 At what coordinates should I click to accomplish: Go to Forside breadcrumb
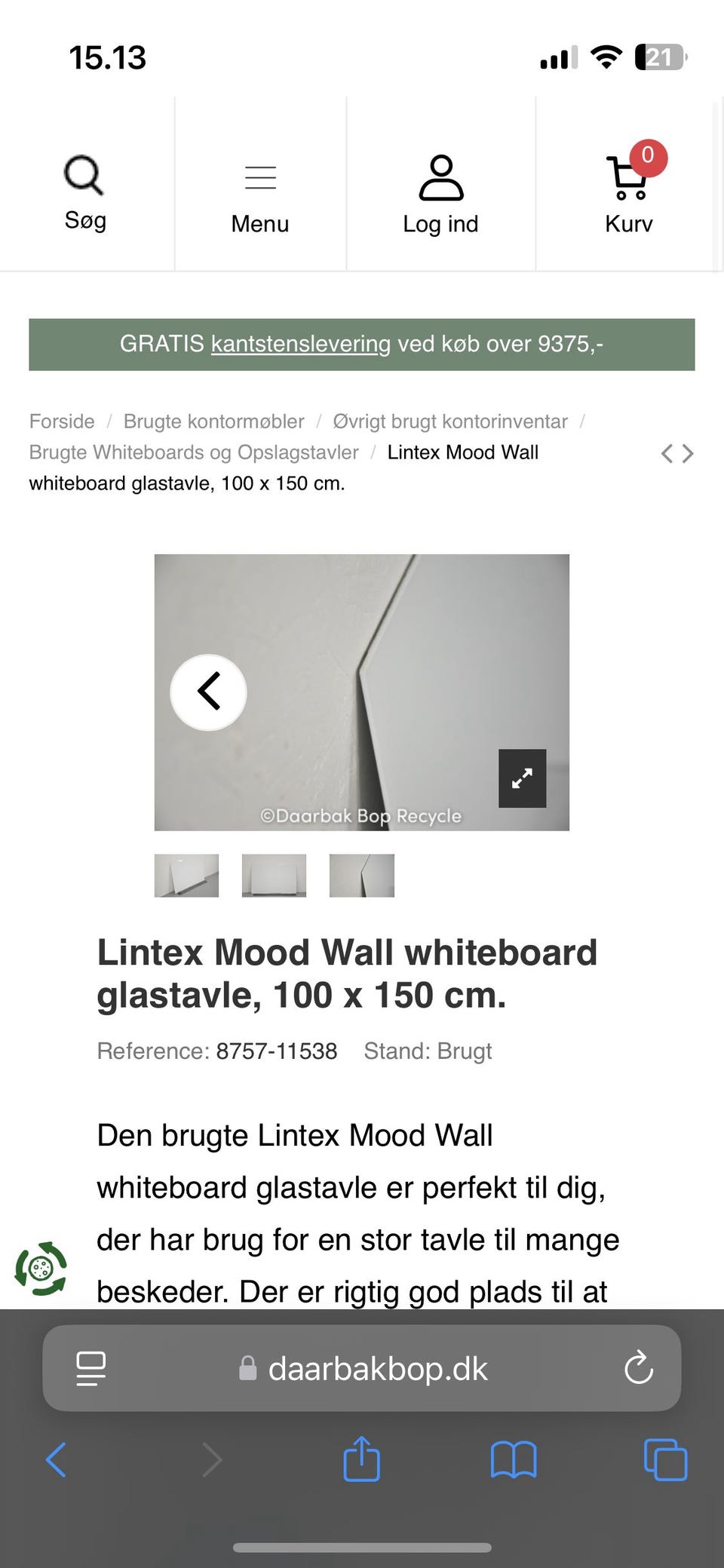coord(62,421)
